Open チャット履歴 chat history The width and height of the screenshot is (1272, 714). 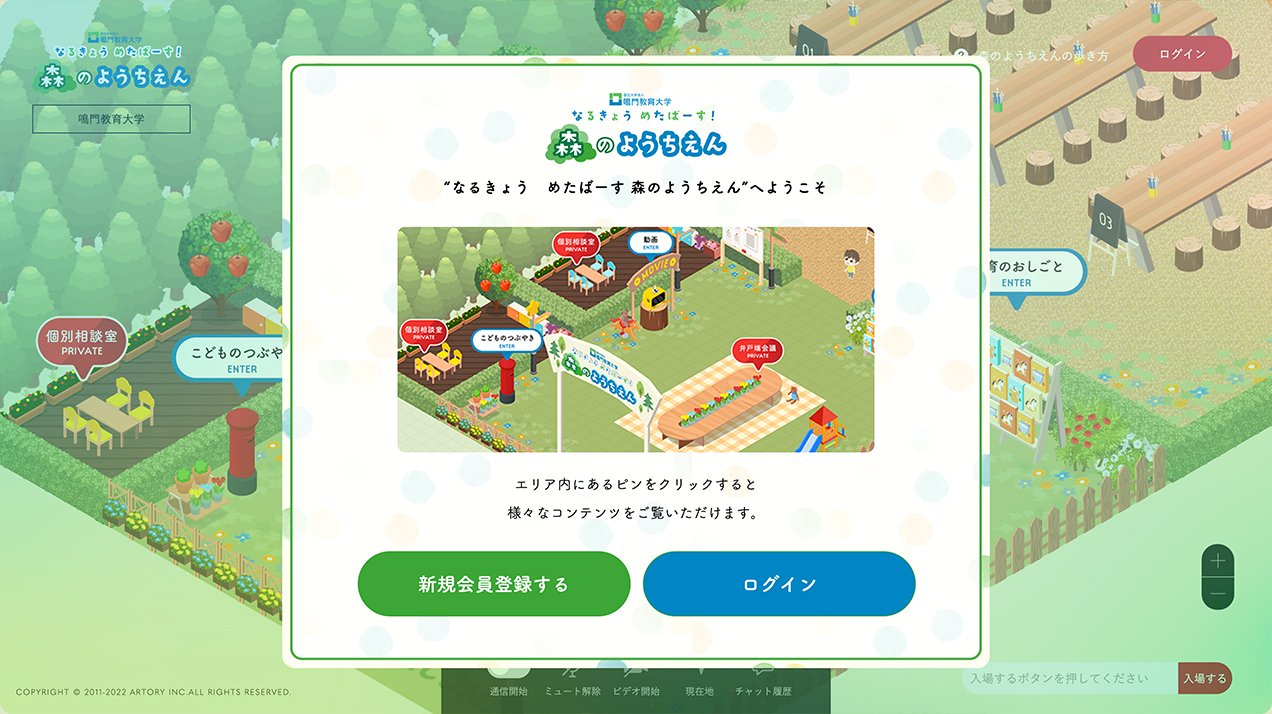point(763,682)
